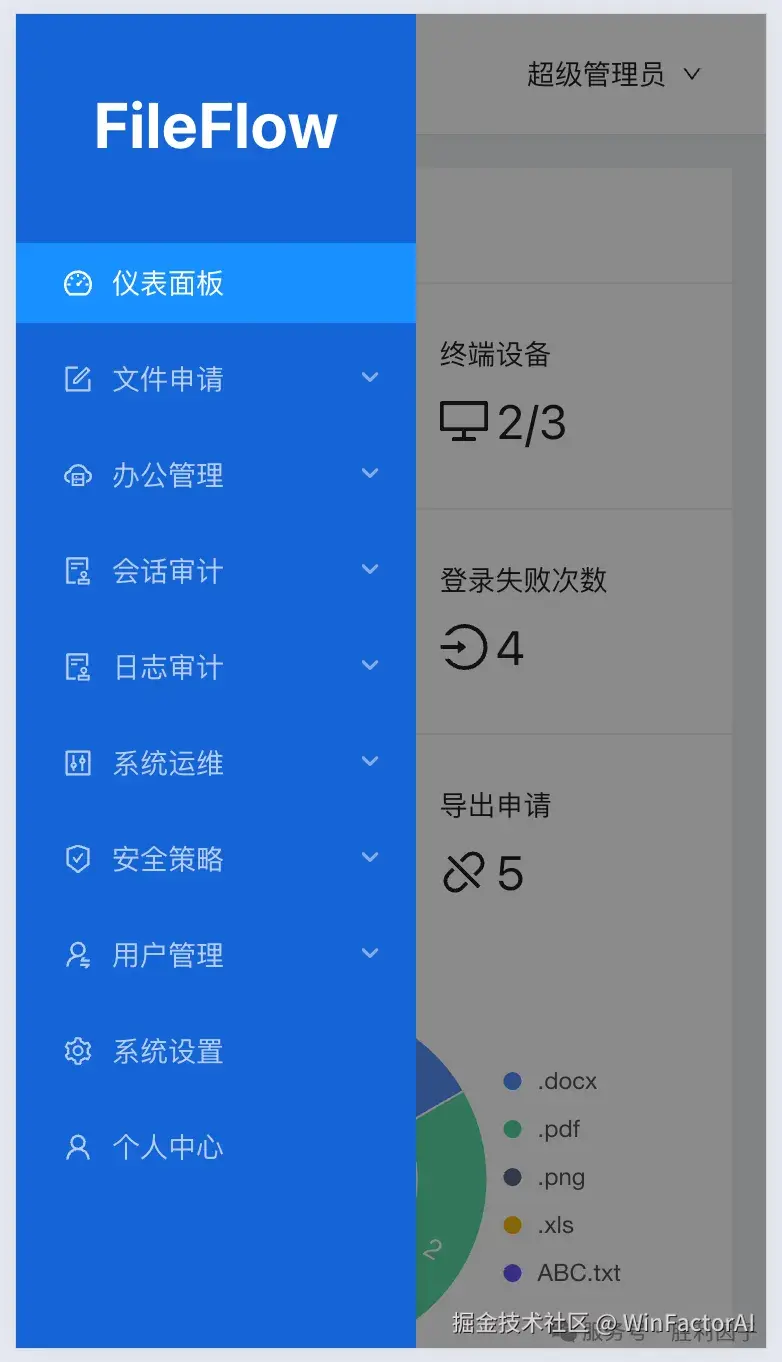
Task: Click the sliders icon beside 系统运维
Action: 78,762
